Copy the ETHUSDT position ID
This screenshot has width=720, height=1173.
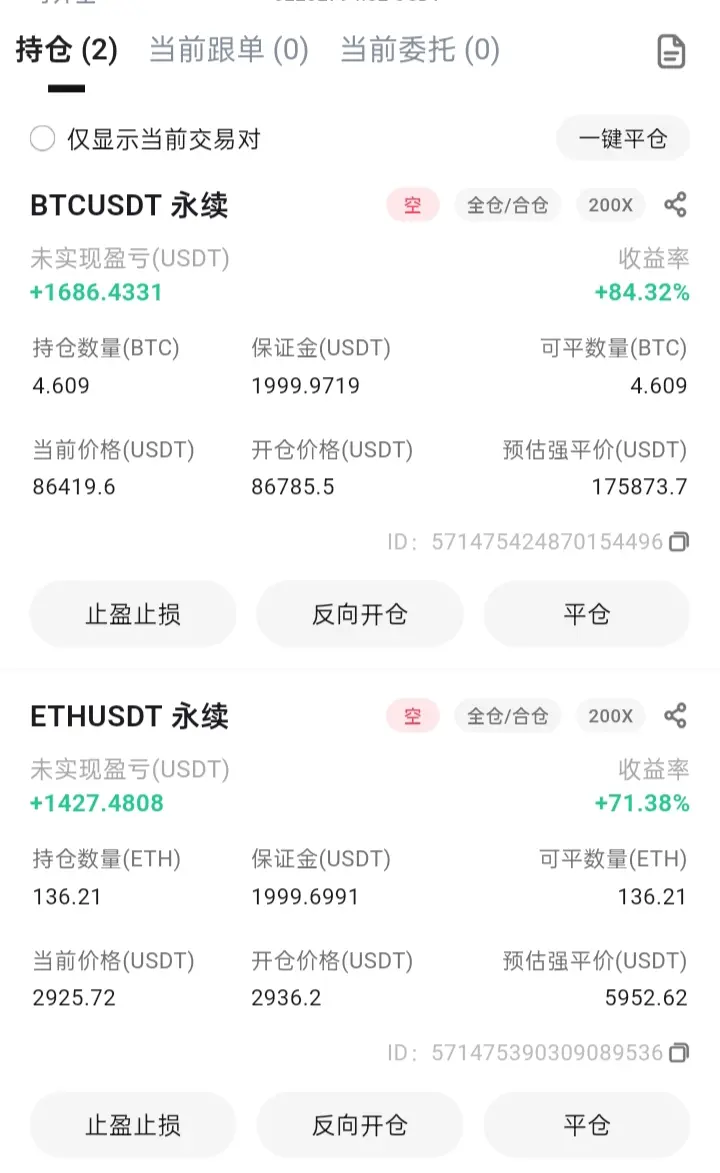click(679, 1053)
